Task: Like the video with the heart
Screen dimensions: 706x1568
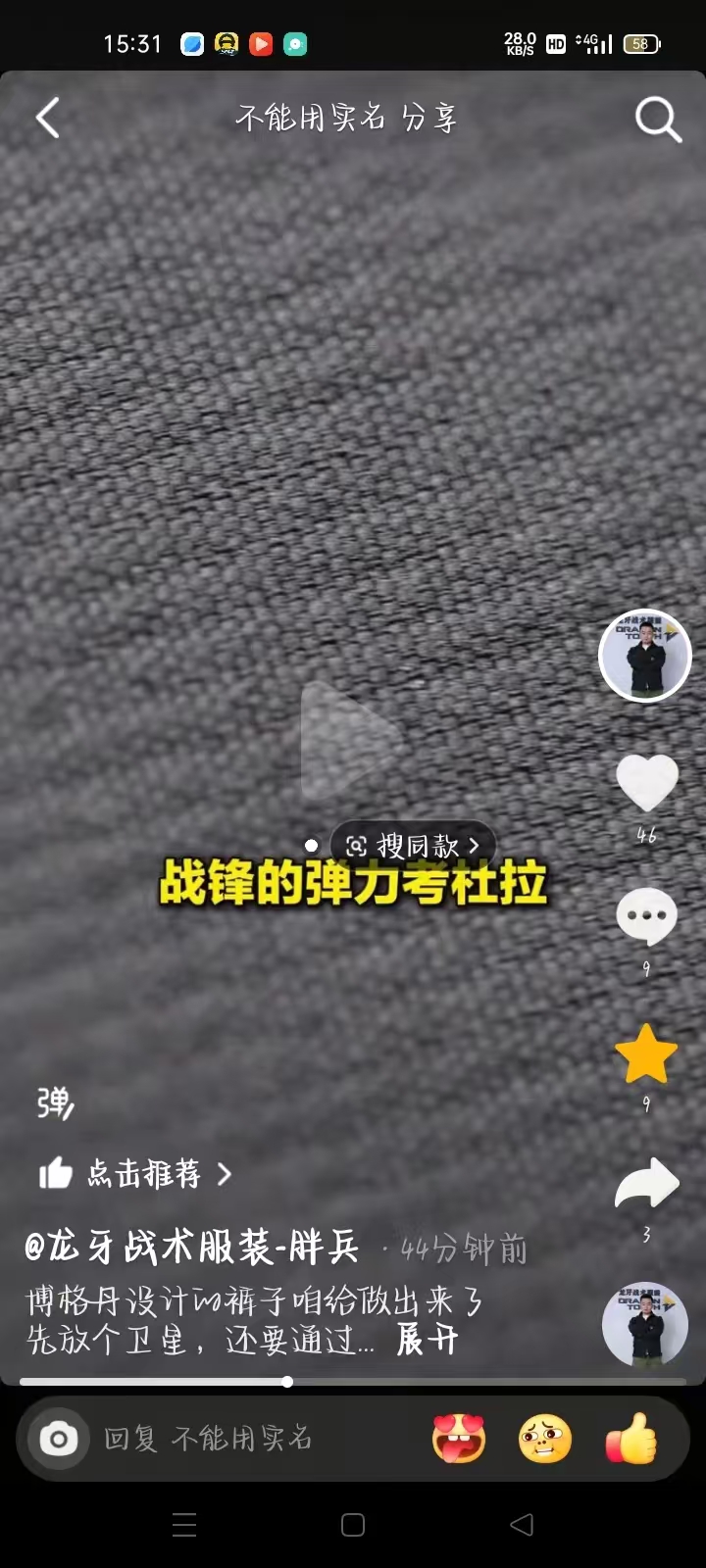Action: [646, 783]
